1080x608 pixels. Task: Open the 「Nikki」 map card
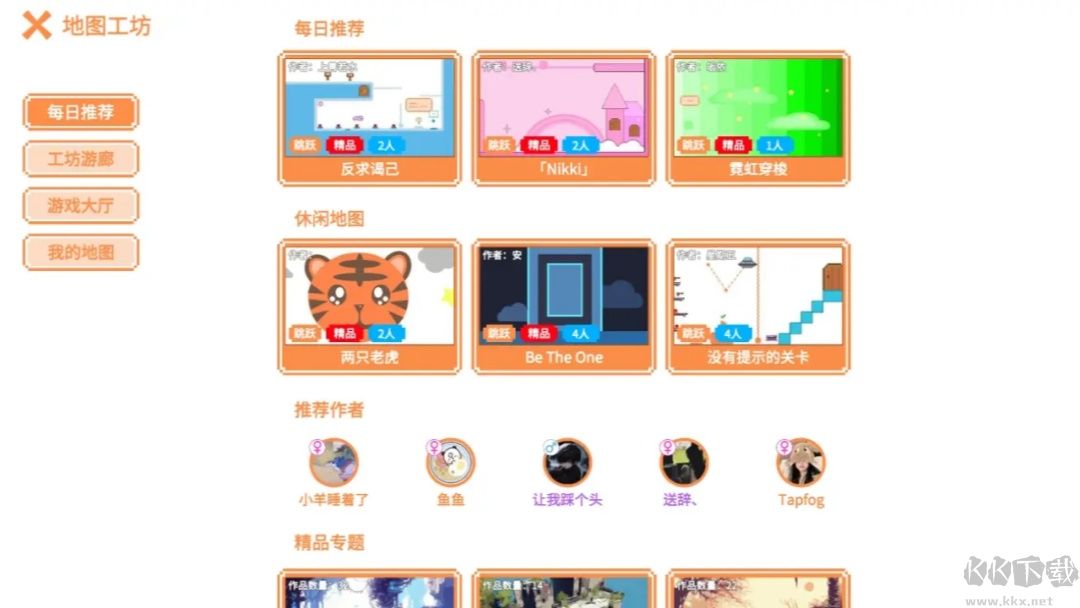(564, 118)
